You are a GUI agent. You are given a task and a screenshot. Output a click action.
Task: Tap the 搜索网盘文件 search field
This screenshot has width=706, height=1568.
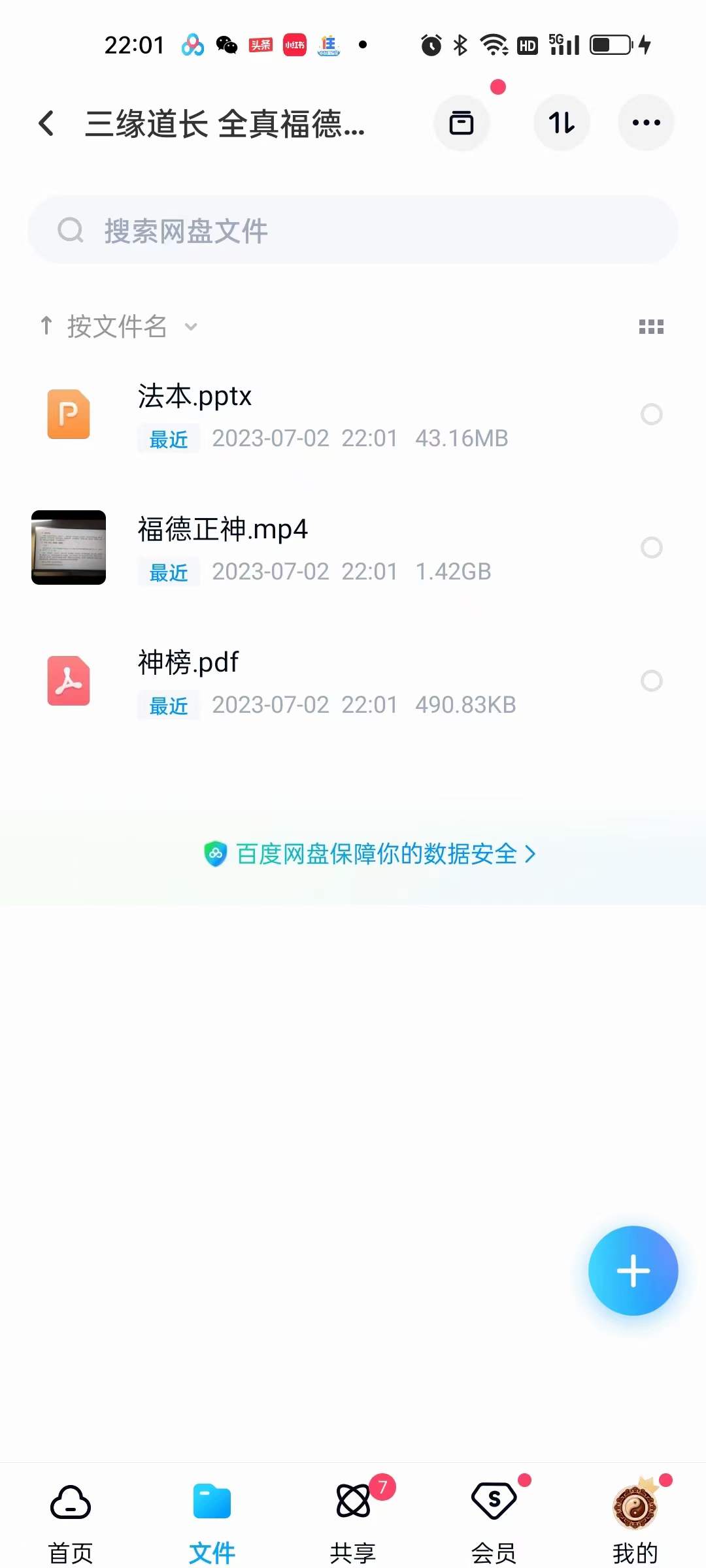(x=353, y=230)
